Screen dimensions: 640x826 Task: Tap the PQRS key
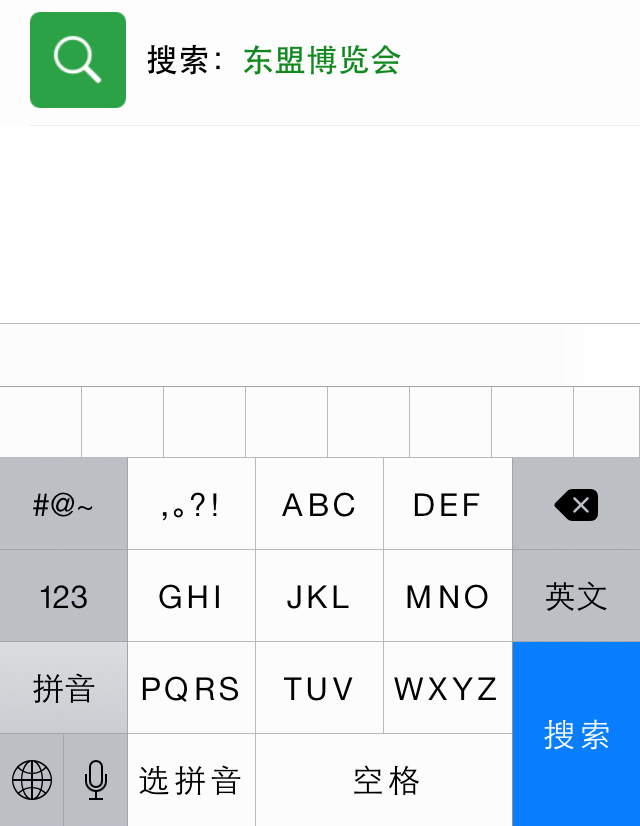pyautogui.click(x=191, y=688)
